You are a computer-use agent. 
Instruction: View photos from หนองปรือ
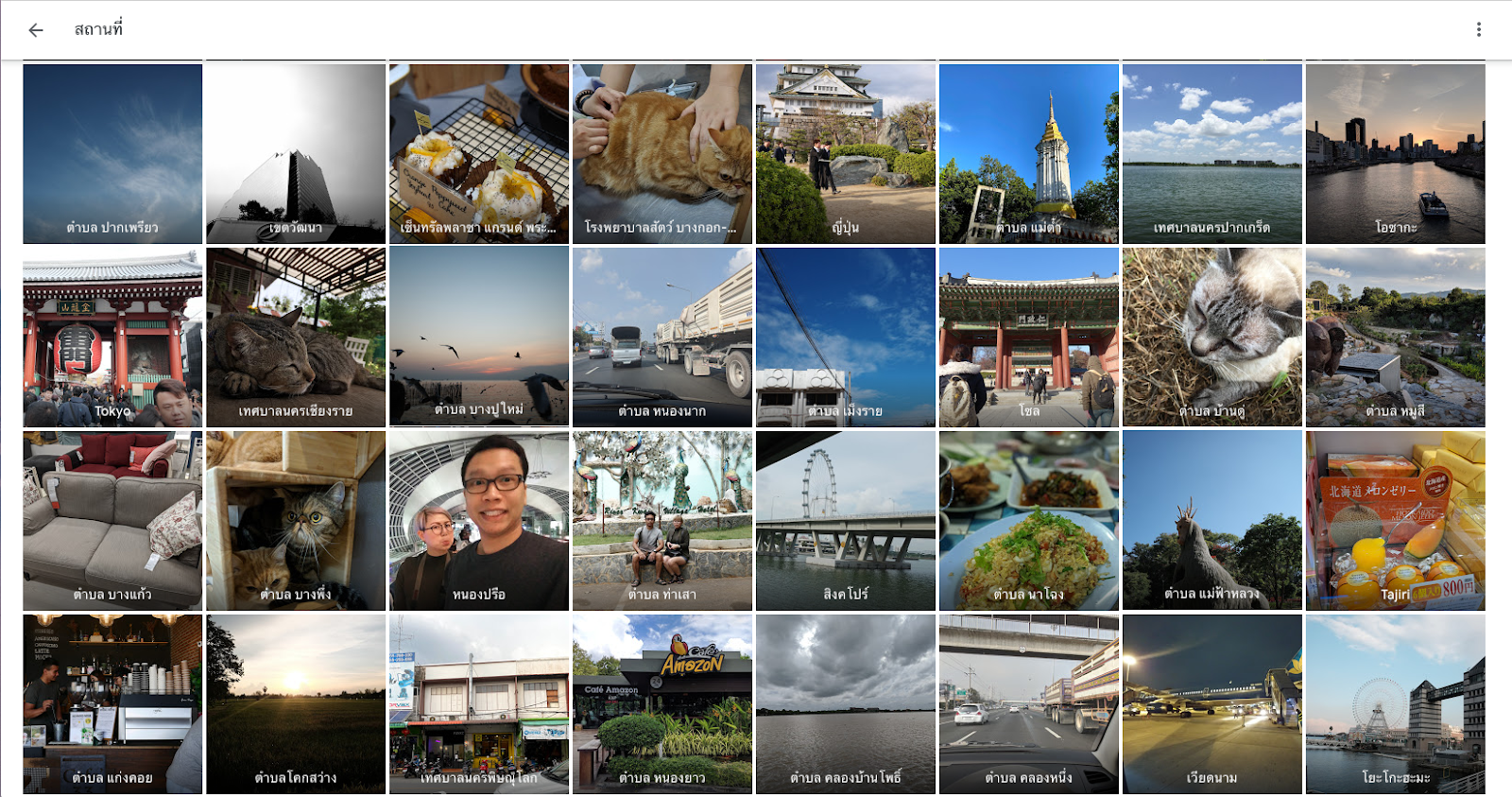479,521
